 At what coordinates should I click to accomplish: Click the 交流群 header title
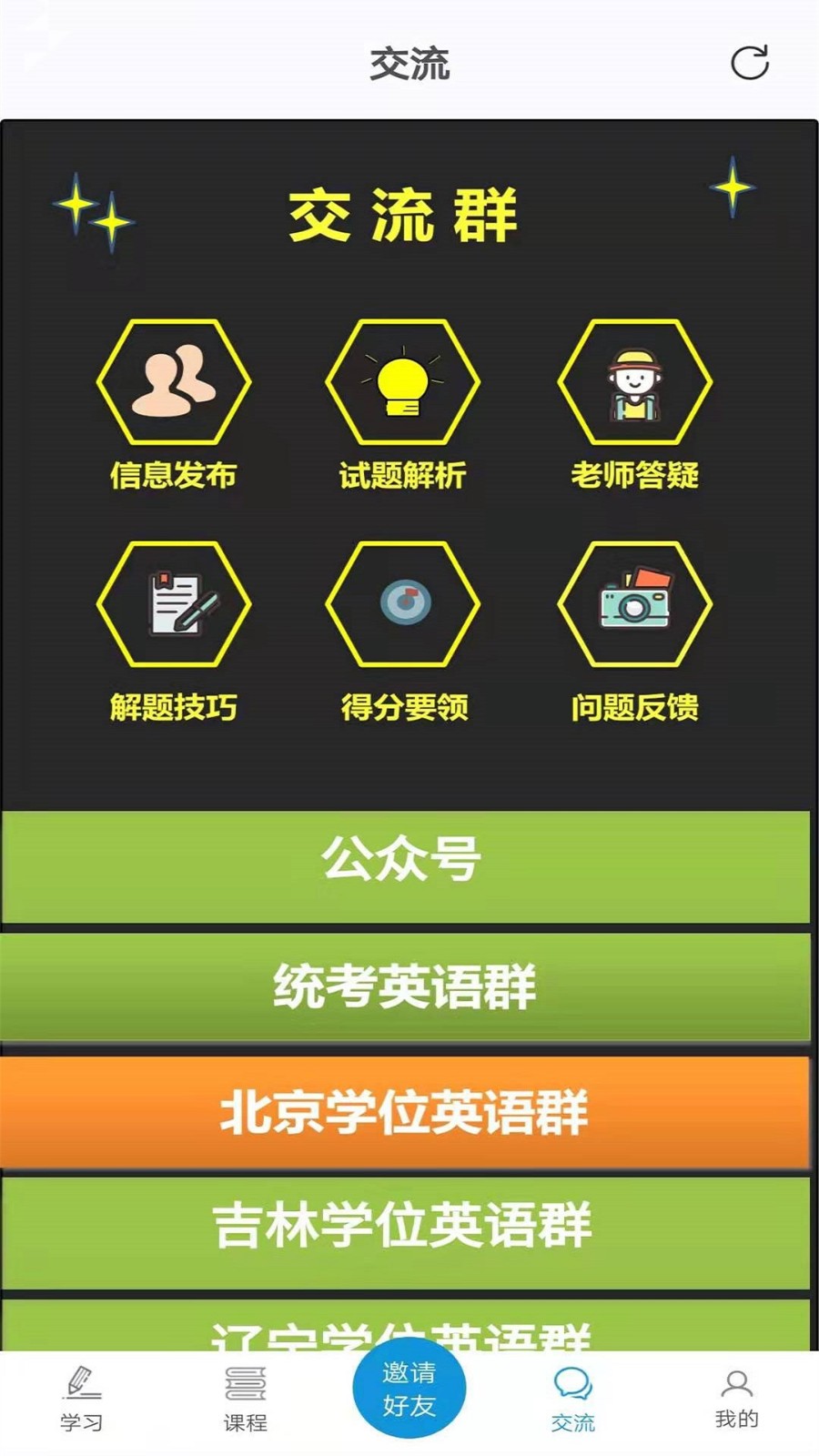(405, 214)
